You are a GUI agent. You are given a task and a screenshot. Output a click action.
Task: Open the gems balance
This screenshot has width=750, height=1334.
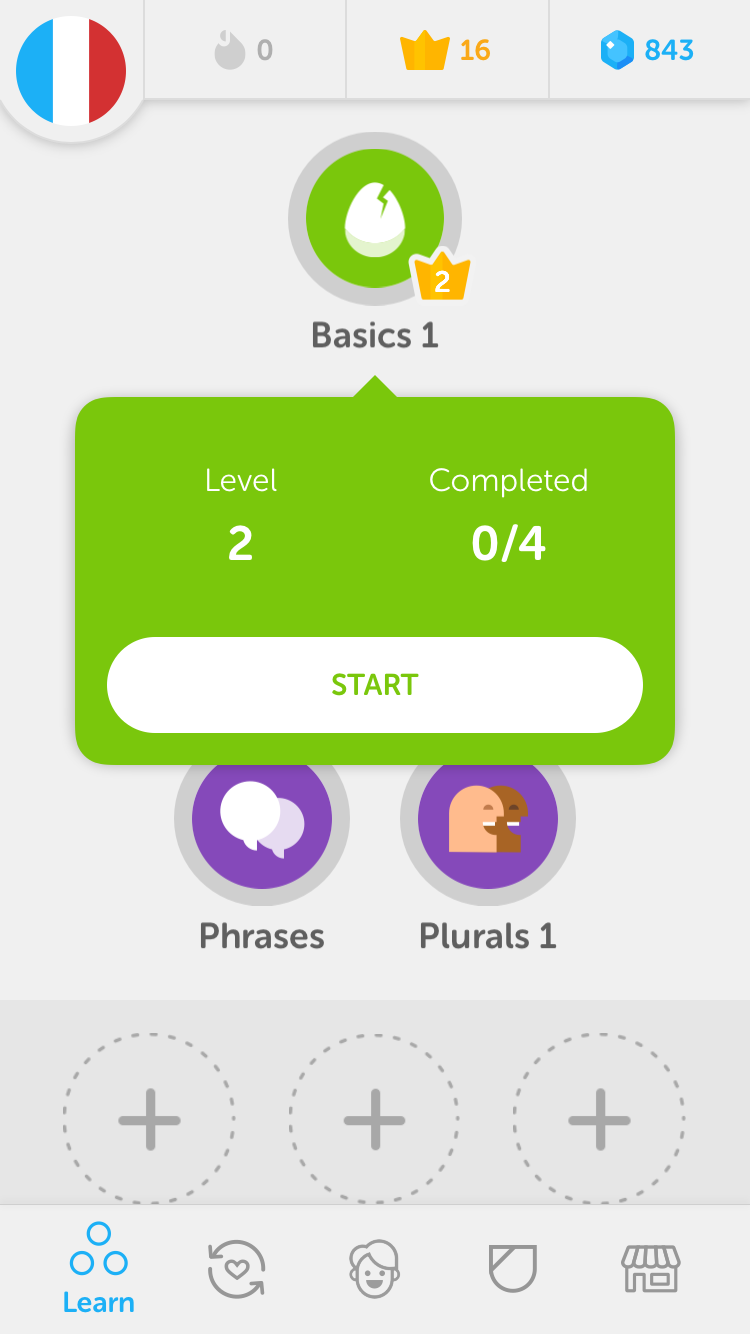[649, 50]
